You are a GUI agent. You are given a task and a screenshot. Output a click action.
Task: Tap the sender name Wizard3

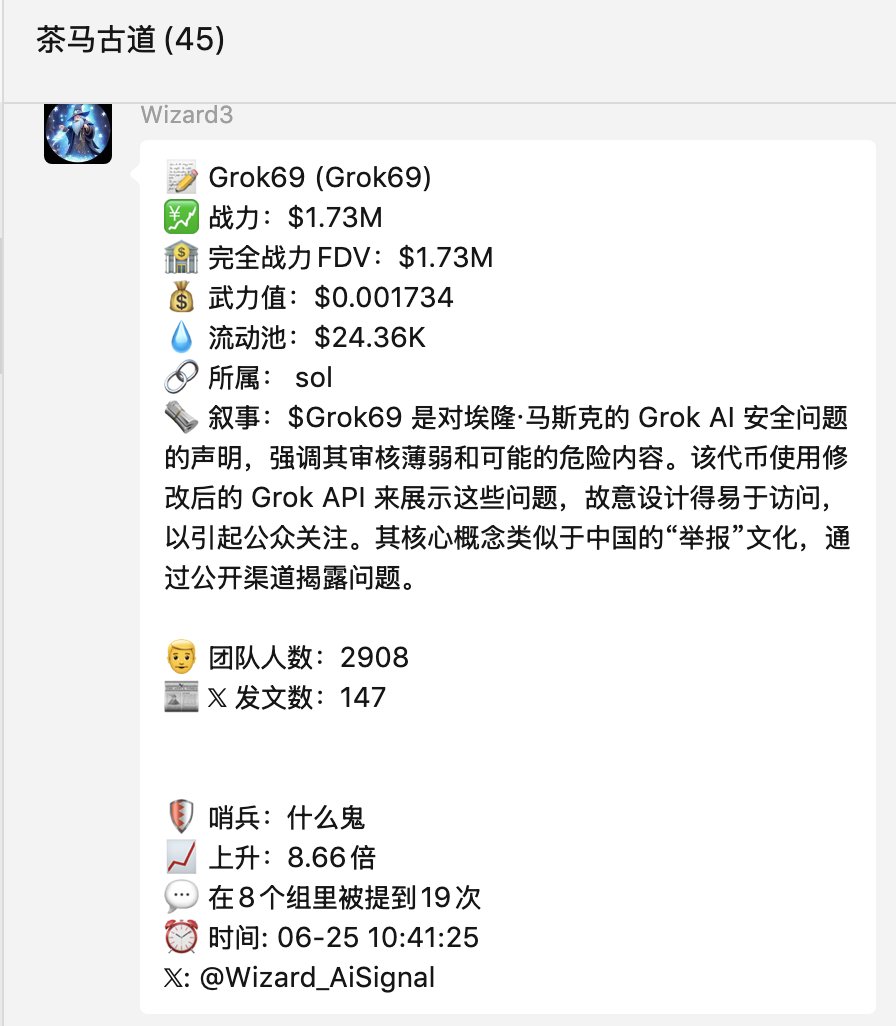[186, 115]
